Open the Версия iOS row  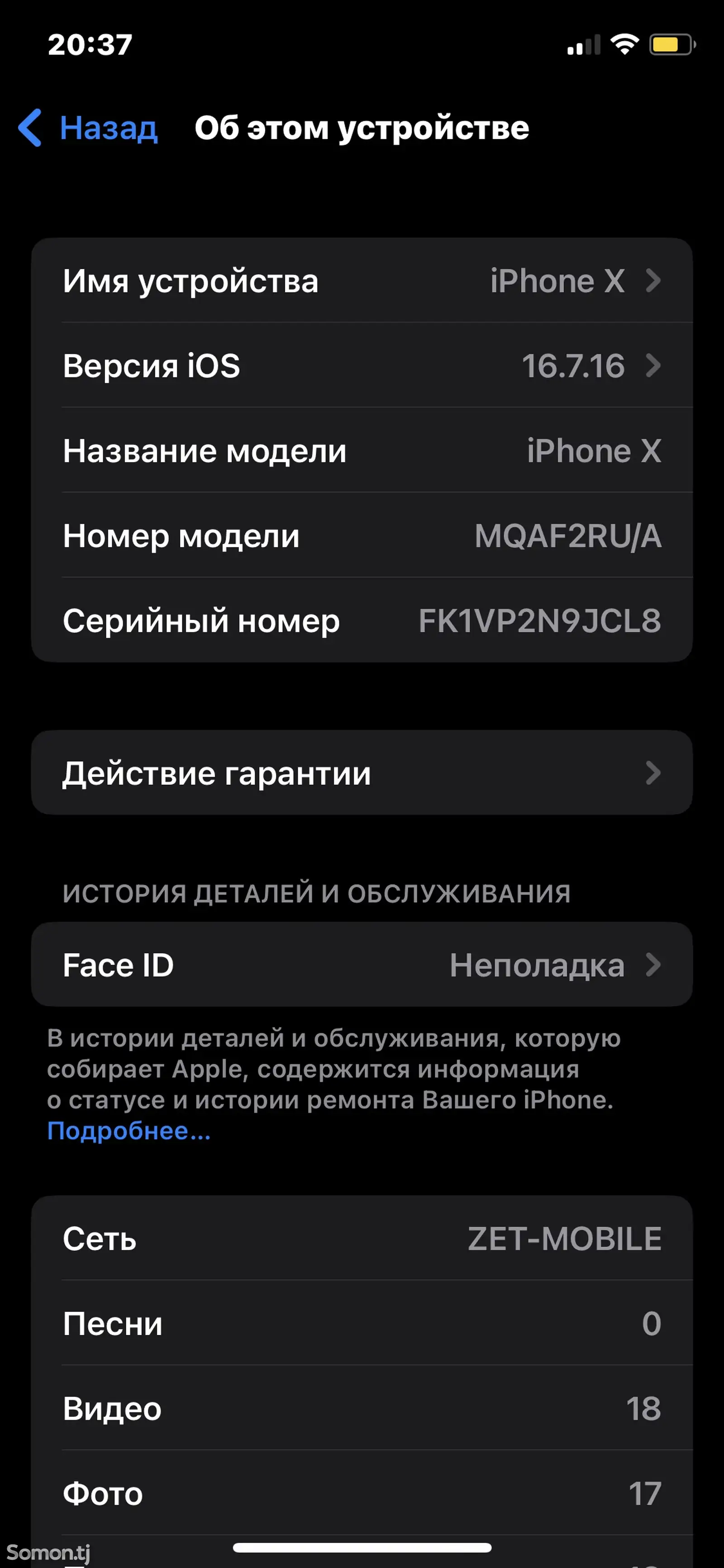(362, 365)
